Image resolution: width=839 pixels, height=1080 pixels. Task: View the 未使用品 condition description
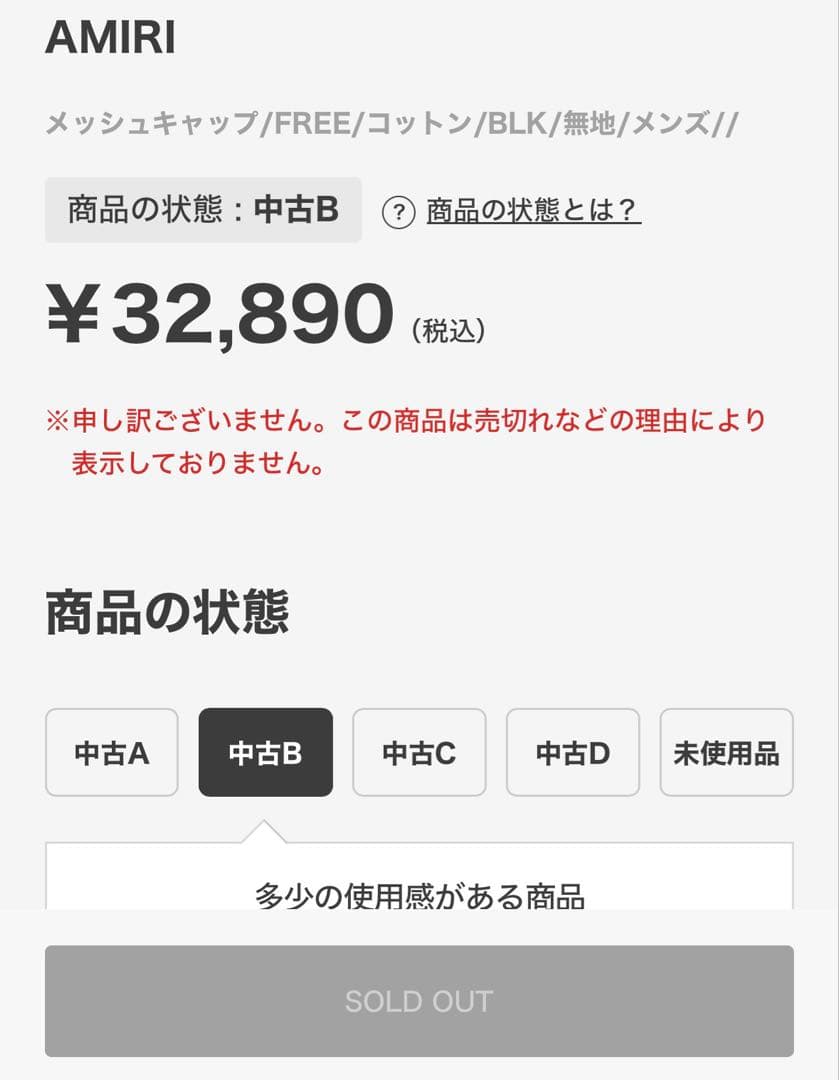point(726,752)
